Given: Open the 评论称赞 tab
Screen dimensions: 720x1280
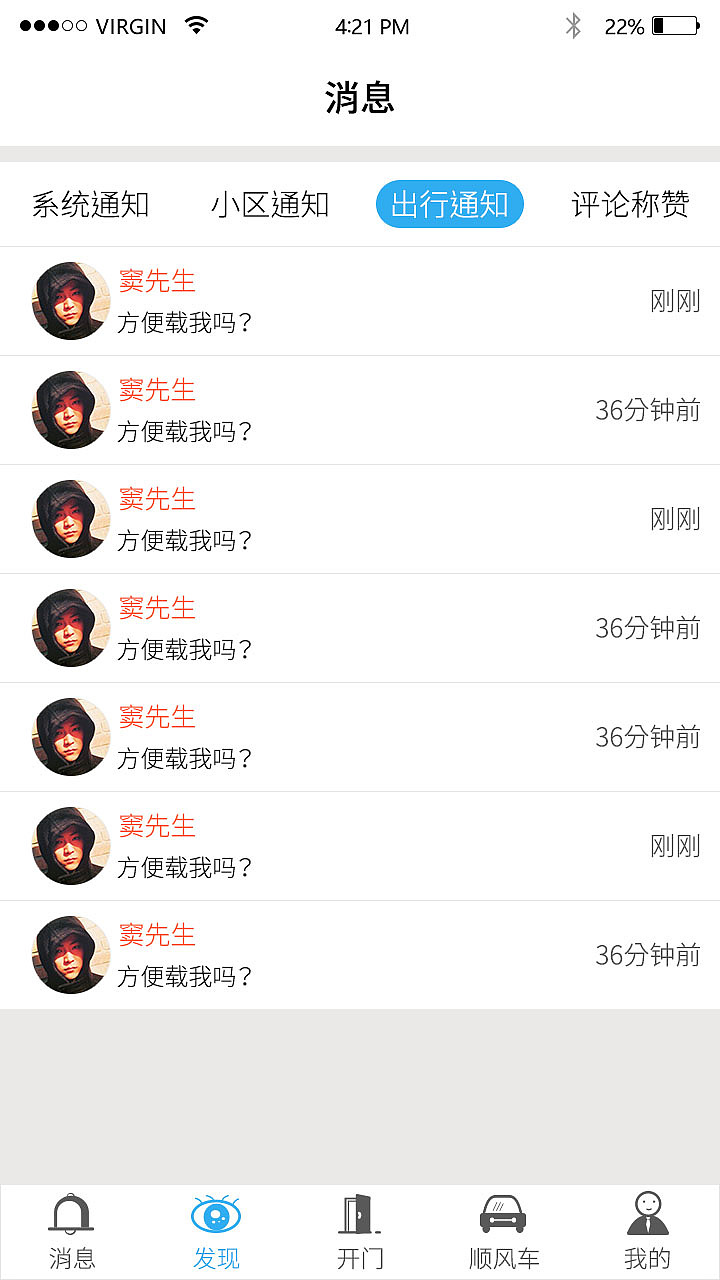Looking at the screenshot, I should pyautogui.click(x=628, y=204).
